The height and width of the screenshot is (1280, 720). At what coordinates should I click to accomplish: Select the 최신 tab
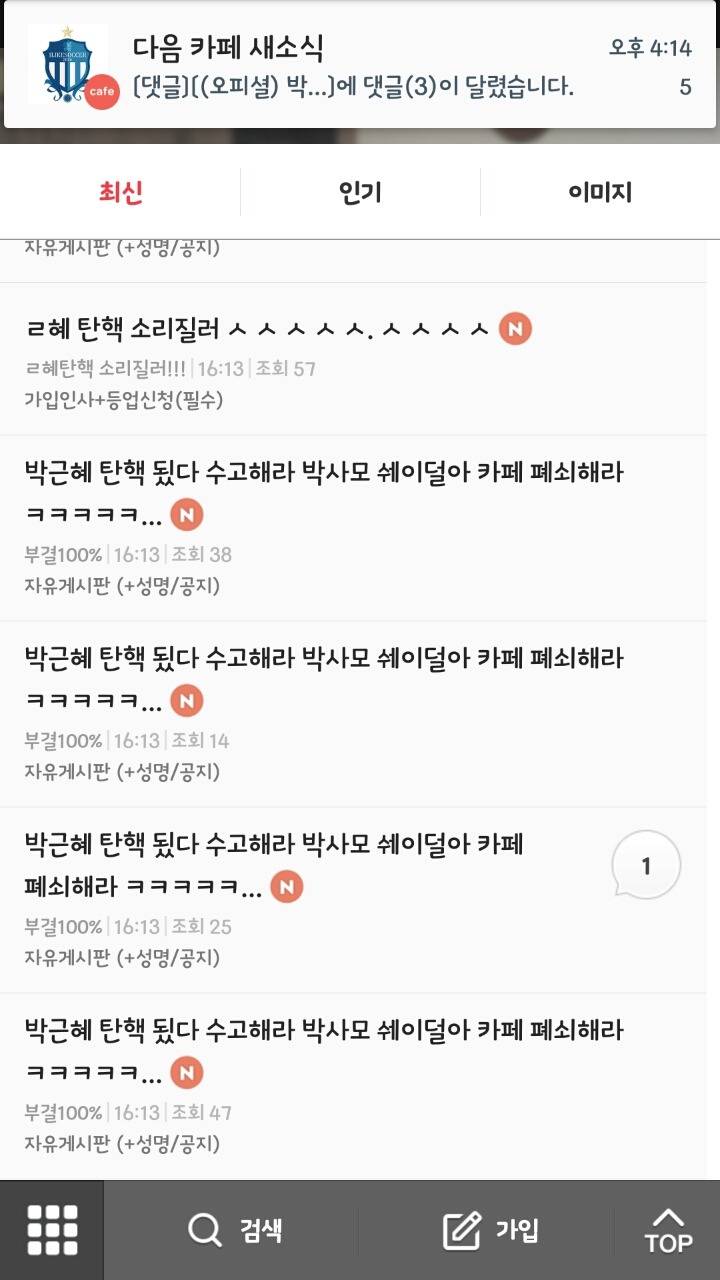(119, 192)
